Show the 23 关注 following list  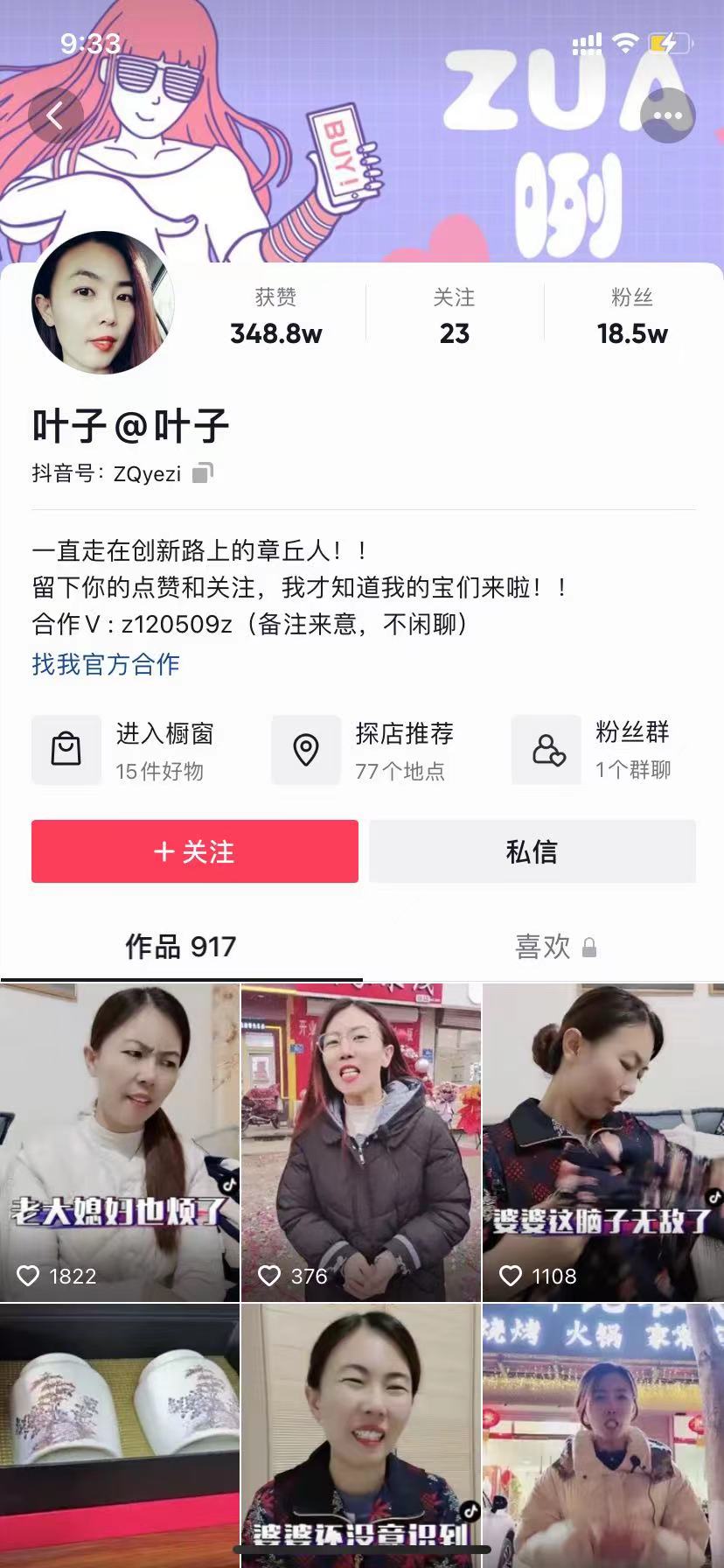[454, 317]
